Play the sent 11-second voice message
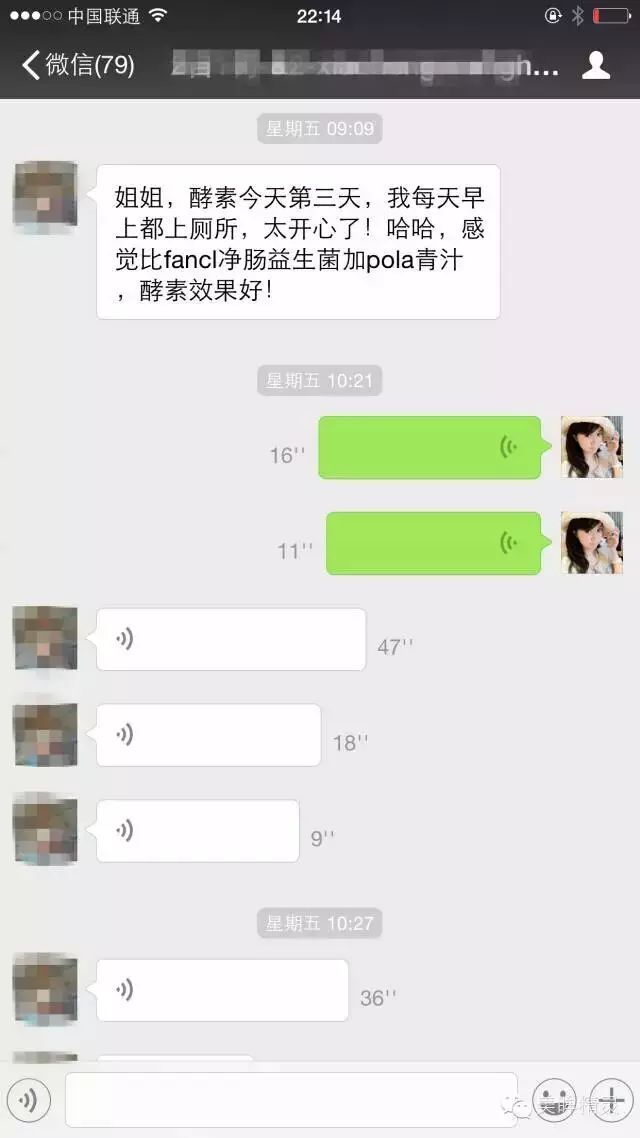This screenshot has height=1138, width=640. click(433, 543)
